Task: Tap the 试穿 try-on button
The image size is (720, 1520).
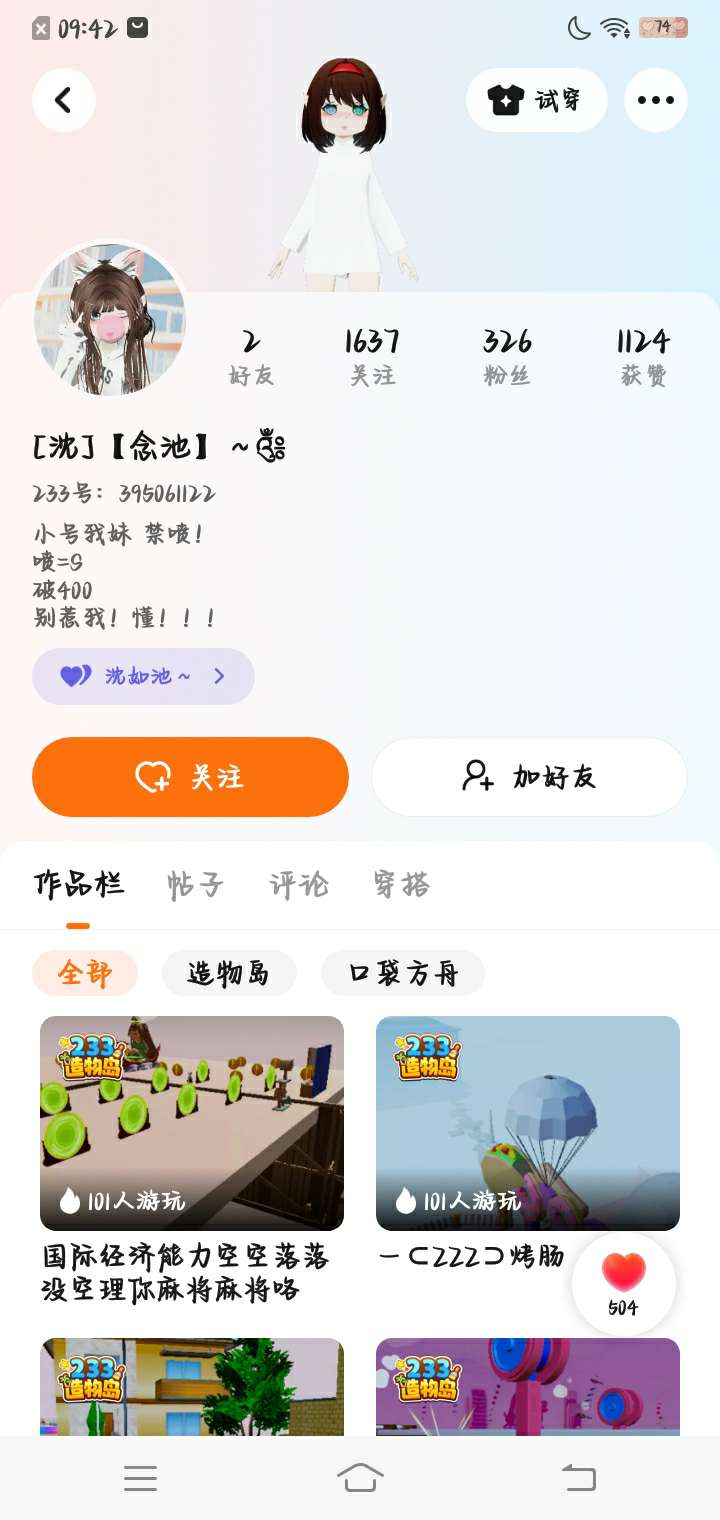Action: (x=536, y=100)
